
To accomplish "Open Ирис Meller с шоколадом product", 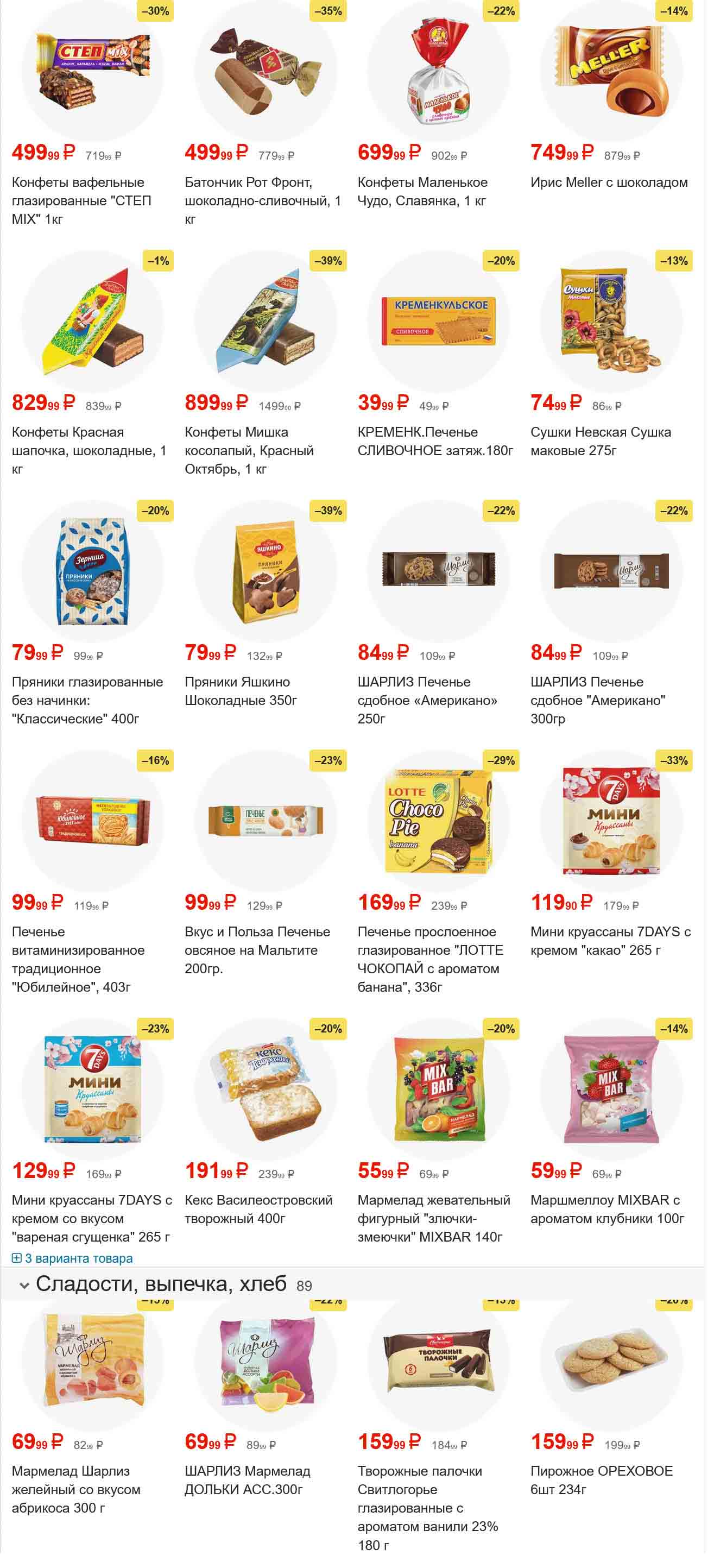I will [x=609, y=182].
